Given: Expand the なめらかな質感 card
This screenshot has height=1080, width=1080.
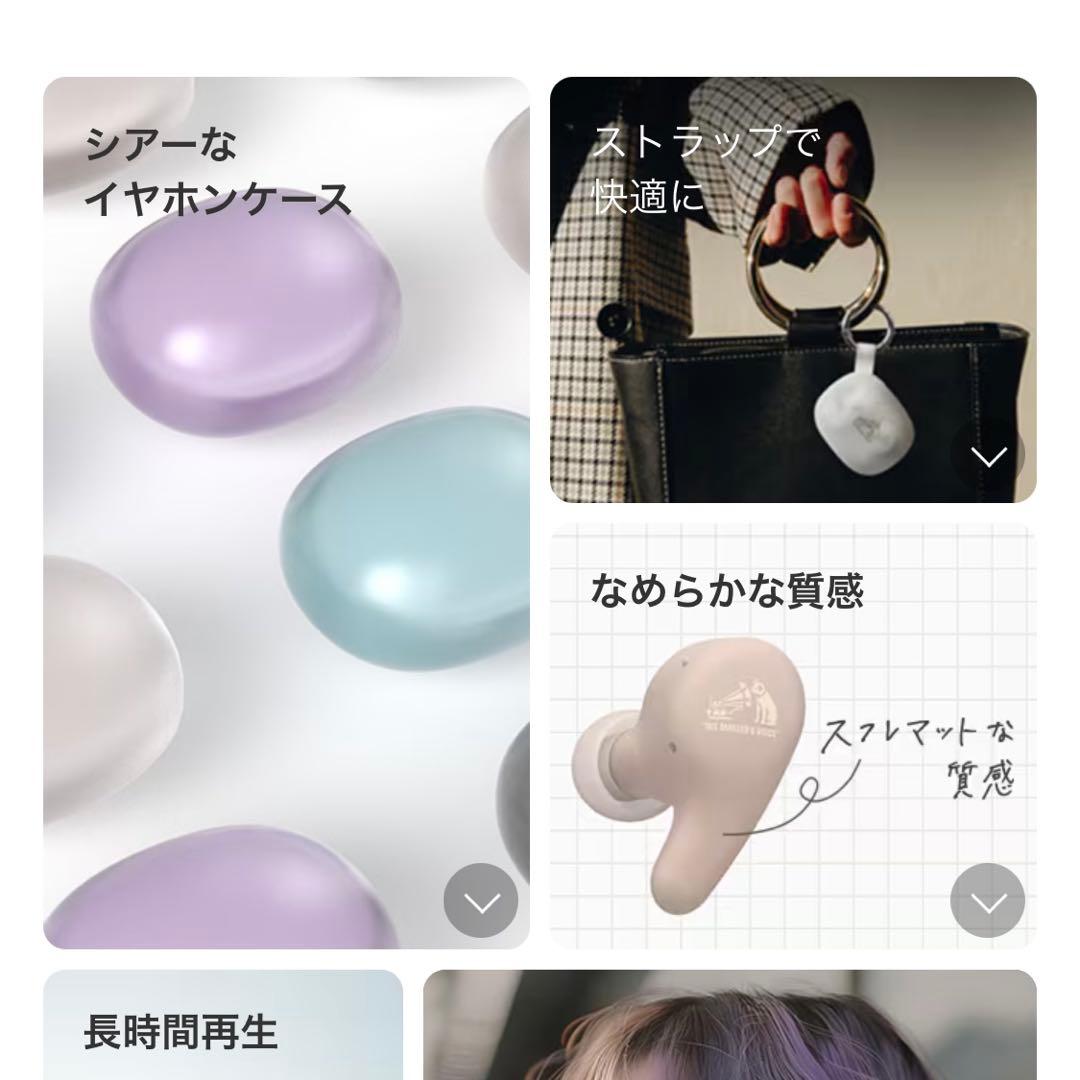Looking at the screenshot, I should (987, 901).
